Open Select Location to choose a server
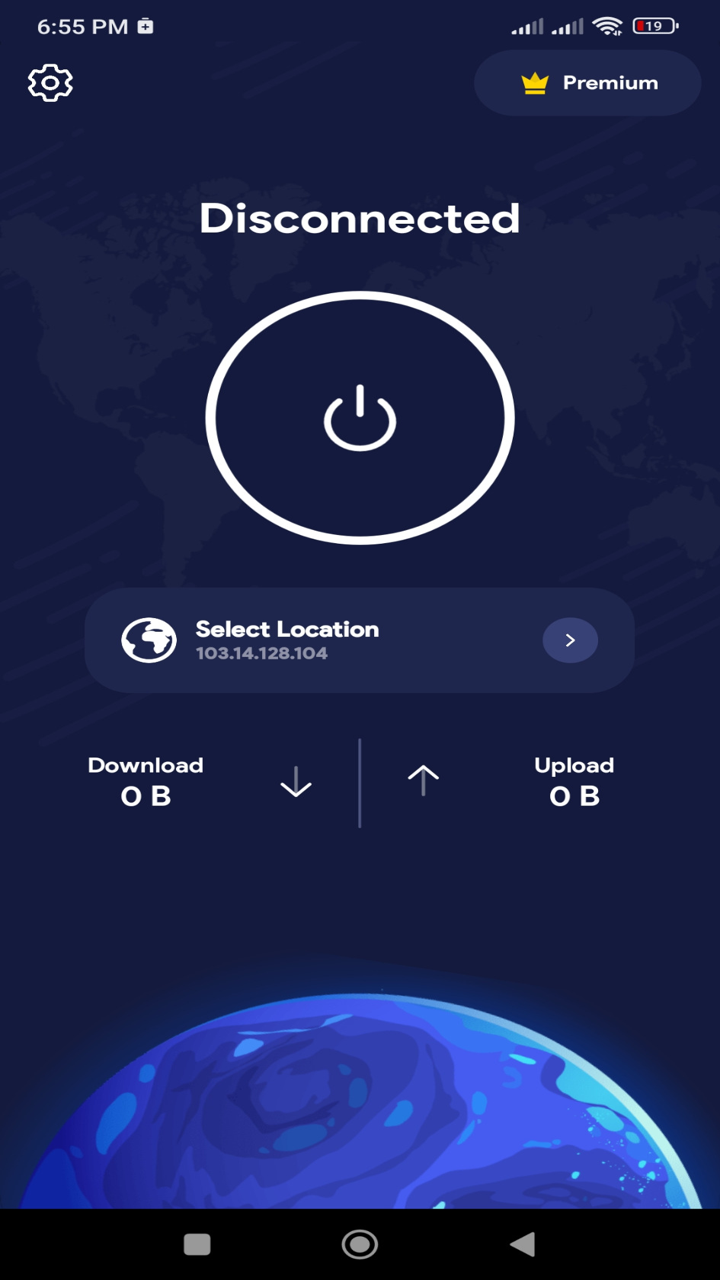Viewport: 720px width, 1280px height. pos(287,629)
